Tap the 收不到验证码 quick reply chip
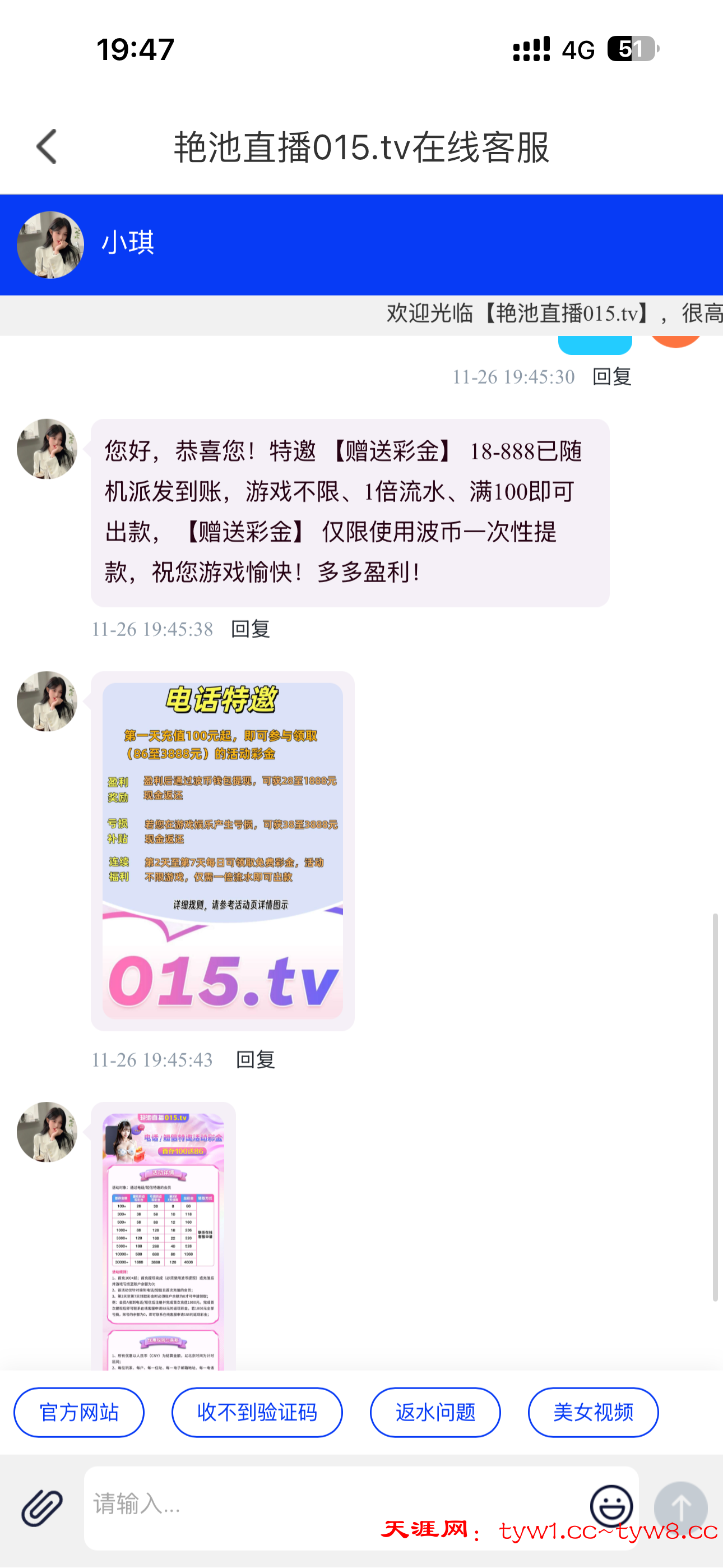Image resolution: width=723 pixels, height=1568 pixels. (x=257, y=1412)
